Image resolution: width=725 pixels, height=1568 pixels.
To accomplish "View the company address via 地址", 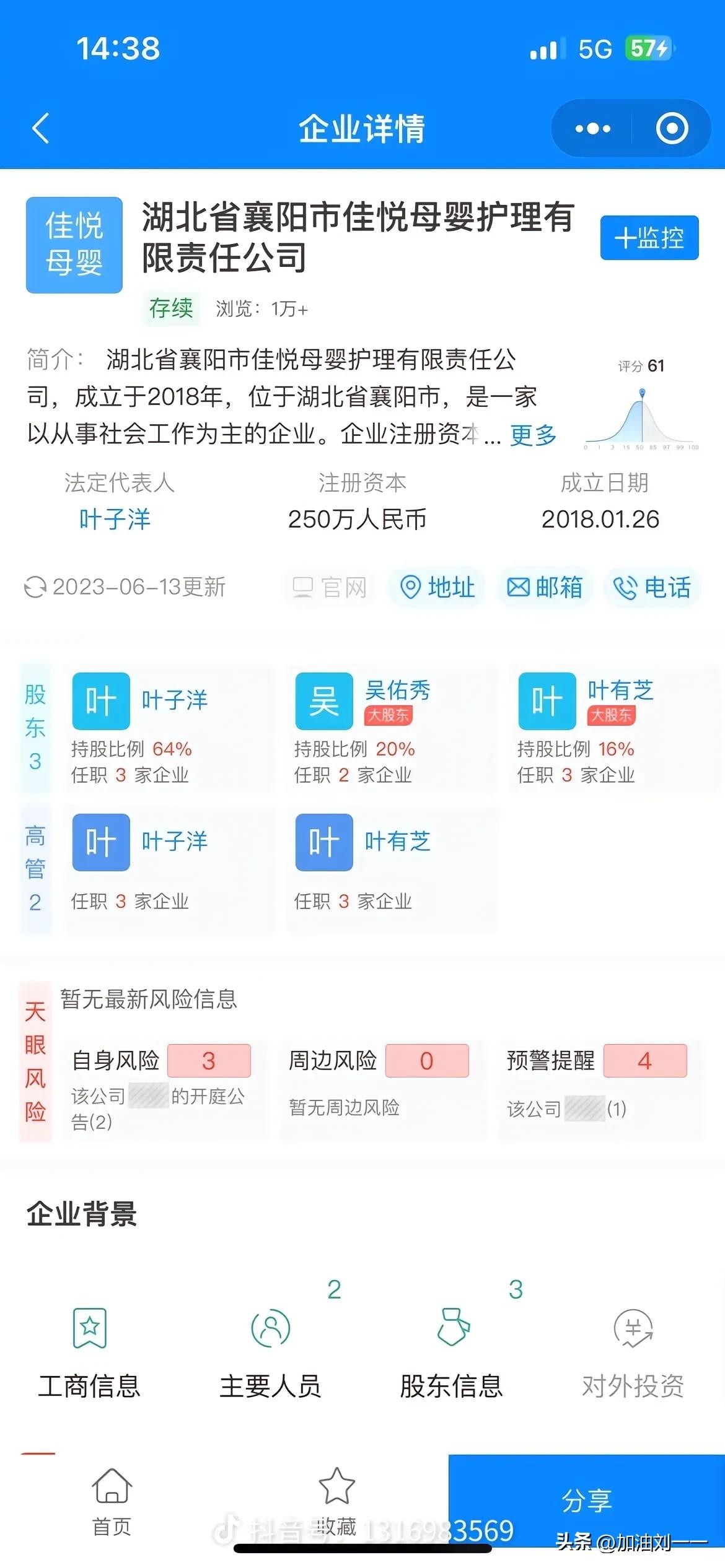I will [x=437, y=587].
